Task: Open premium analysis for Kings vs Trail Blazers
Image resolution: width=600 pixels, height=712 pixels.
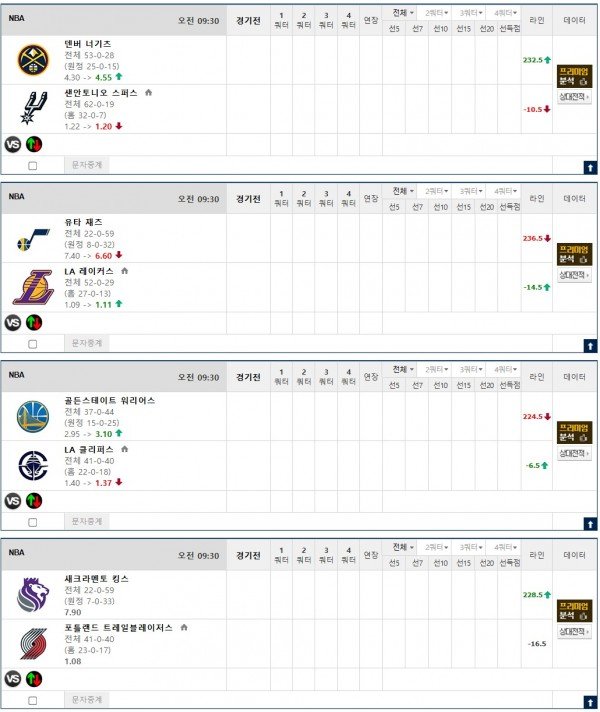Action: pos(574,609)
